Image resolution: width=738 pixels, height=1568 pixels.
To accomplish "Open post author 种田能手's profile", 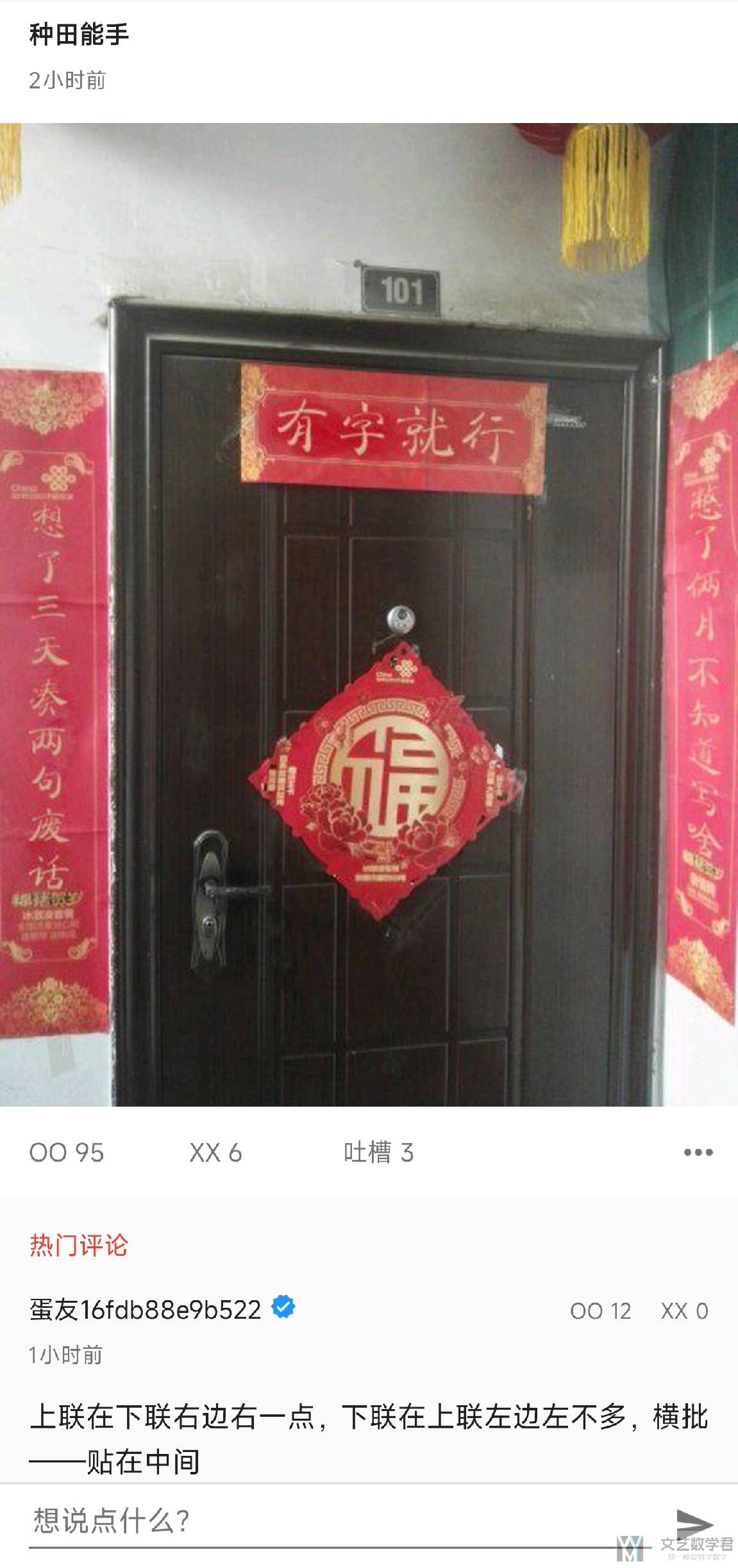I will (79, 35).
